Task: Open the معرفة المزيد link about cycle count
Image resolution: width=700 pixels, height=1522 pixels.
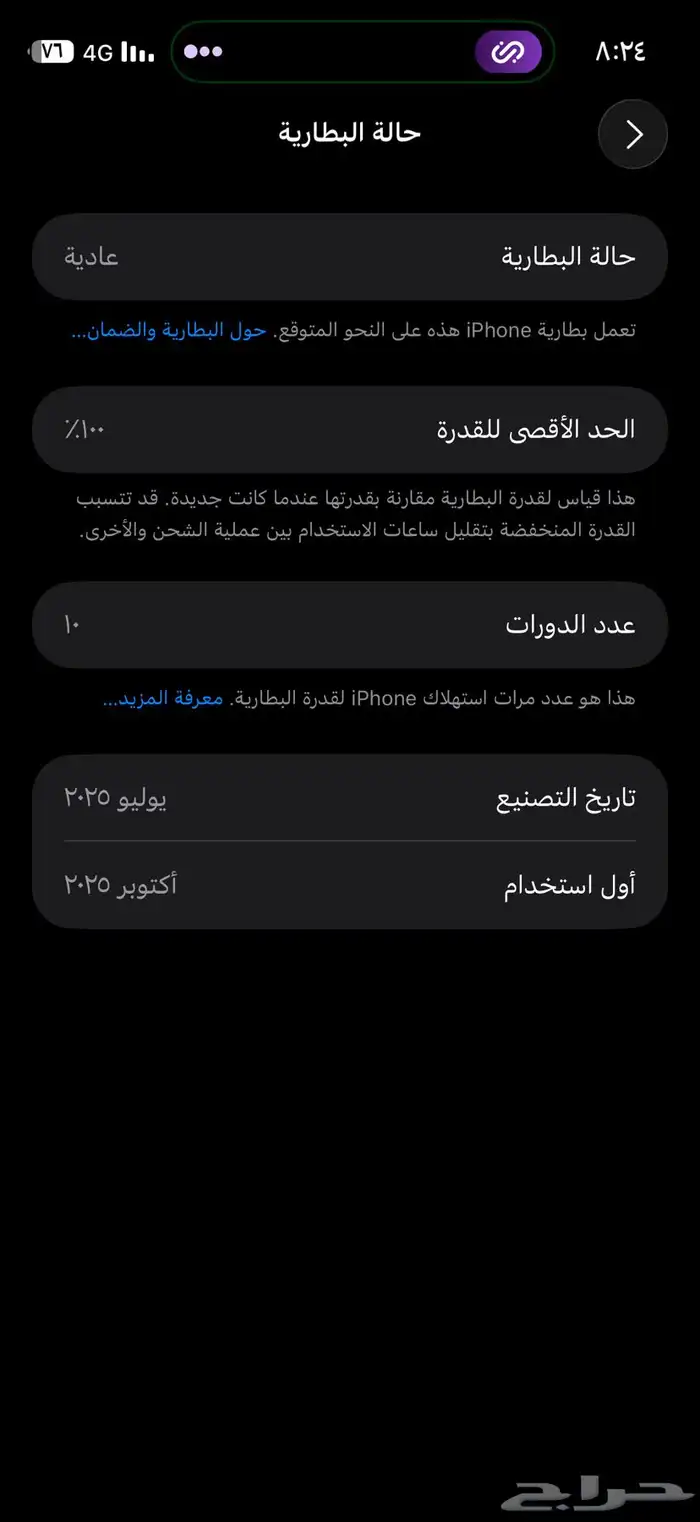Action: pyautogui.click(x=162, y=698)
